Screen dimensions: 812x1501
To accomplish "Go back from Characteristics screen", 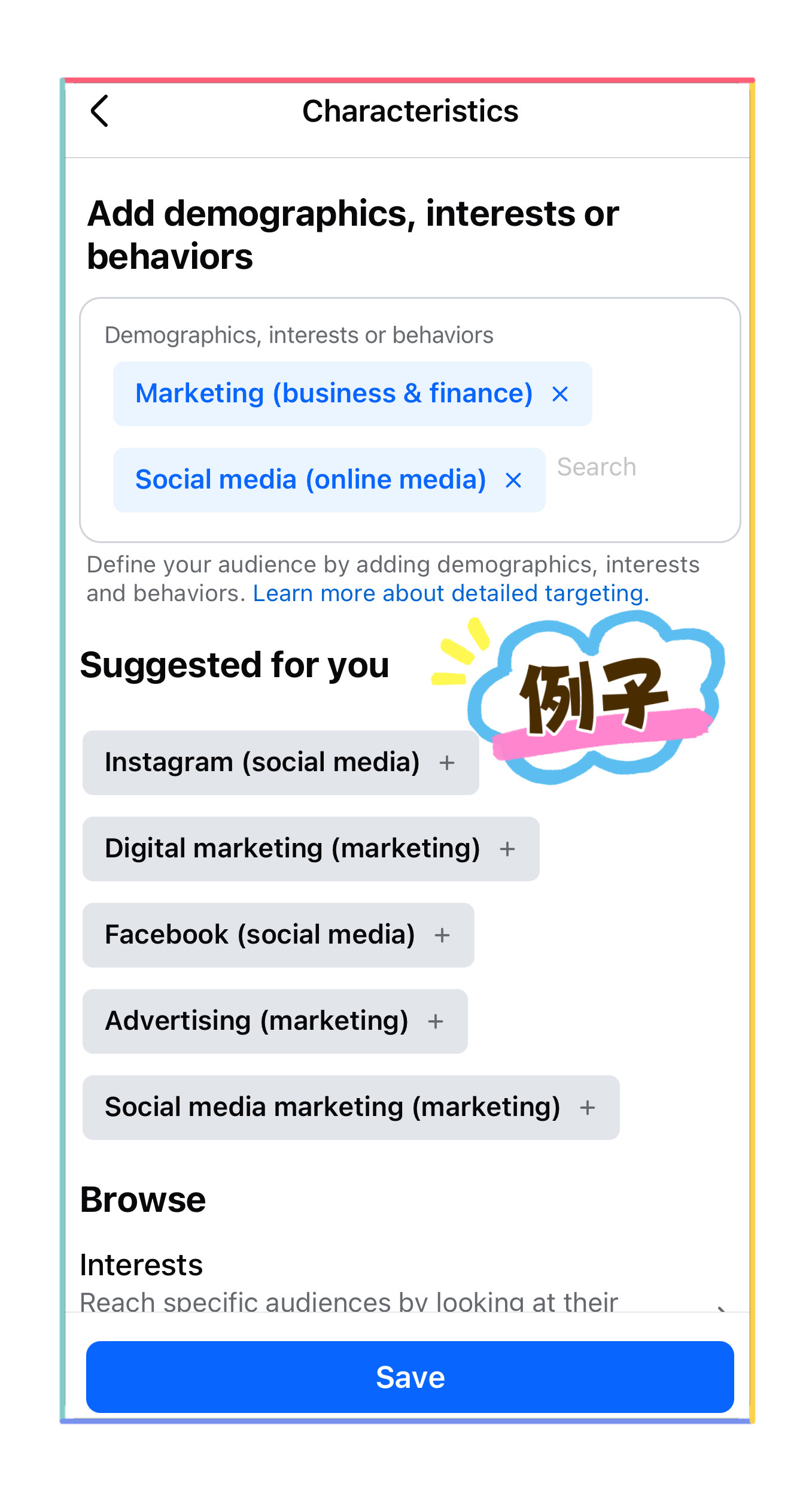I will tap(100, 111).
